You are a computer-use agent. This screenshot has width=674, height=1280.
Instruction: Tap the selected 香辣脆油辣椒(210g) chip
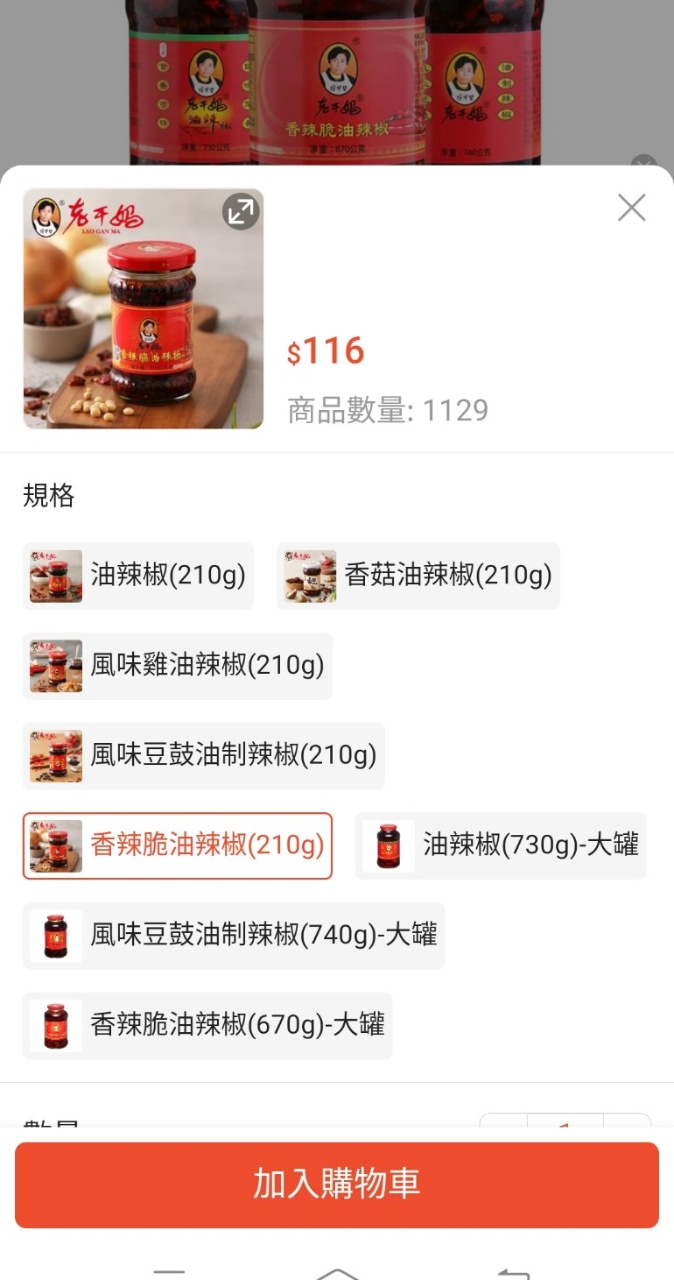[177, 846]
